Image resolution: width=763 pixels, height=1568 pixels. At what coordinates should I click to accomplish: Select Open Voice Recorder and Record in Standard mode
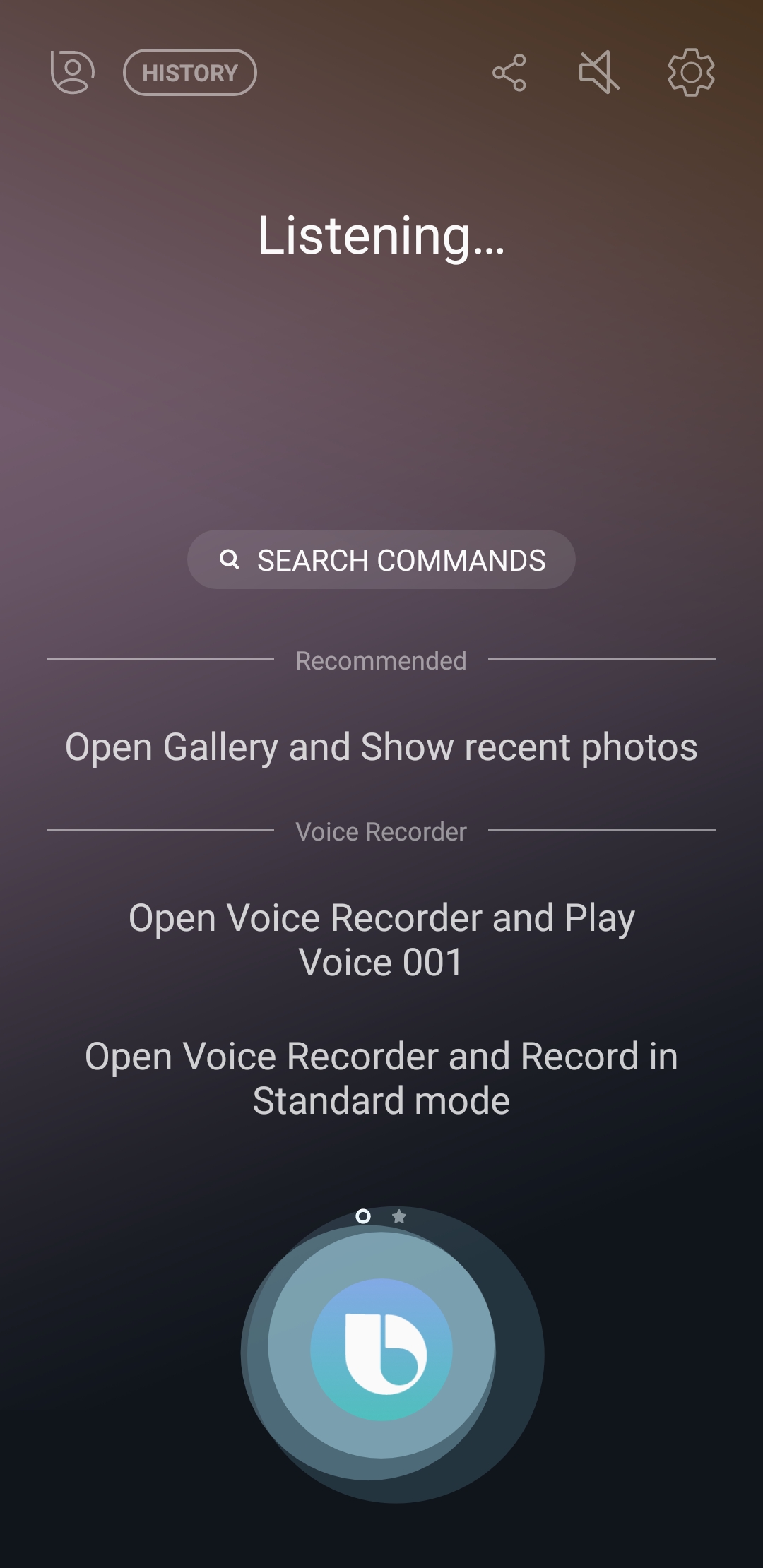[x=381, y=1079]
